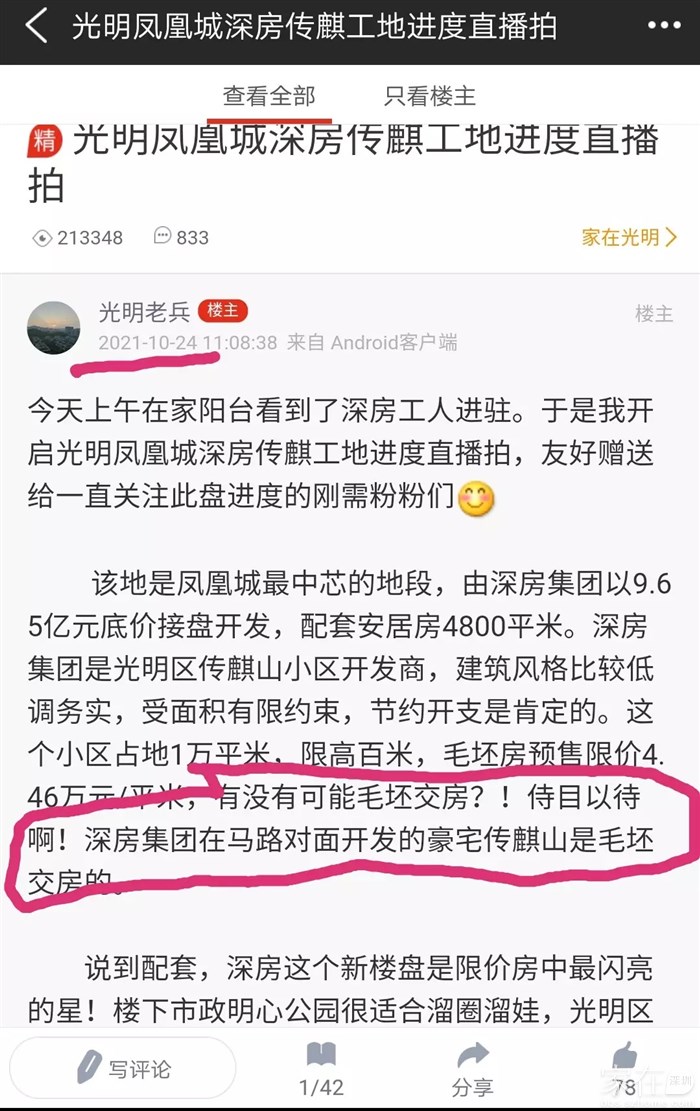Viewport: 700px width, 1111px height.
Task: Tap the 光明老兵 username
Action: pyautogui.click(x=144, y=311)
